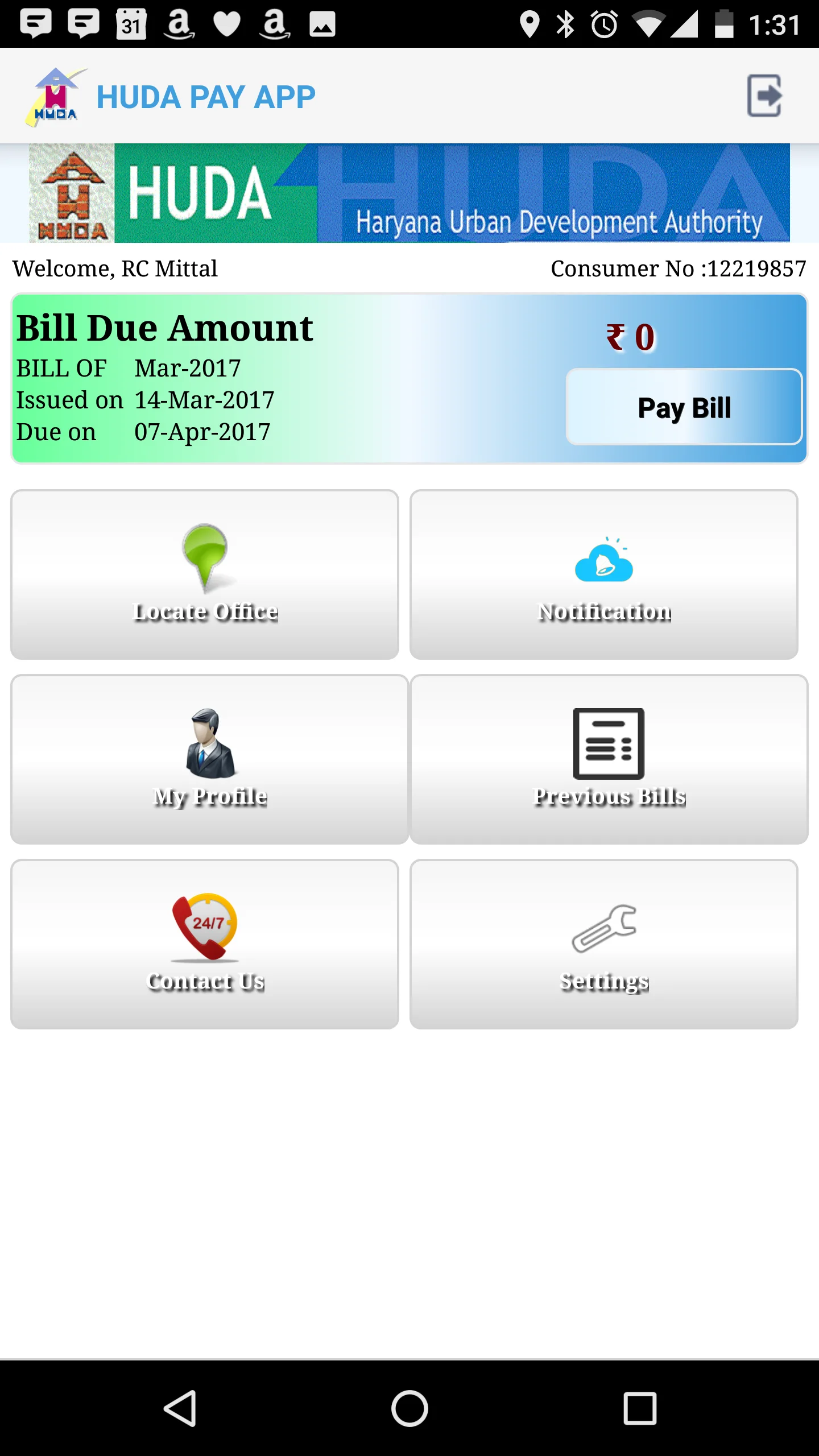Open the Locate Office tile
Image resolution: width=819 pixels, height=1456 pixels.
pyautogui.click(x=205, y=574)
